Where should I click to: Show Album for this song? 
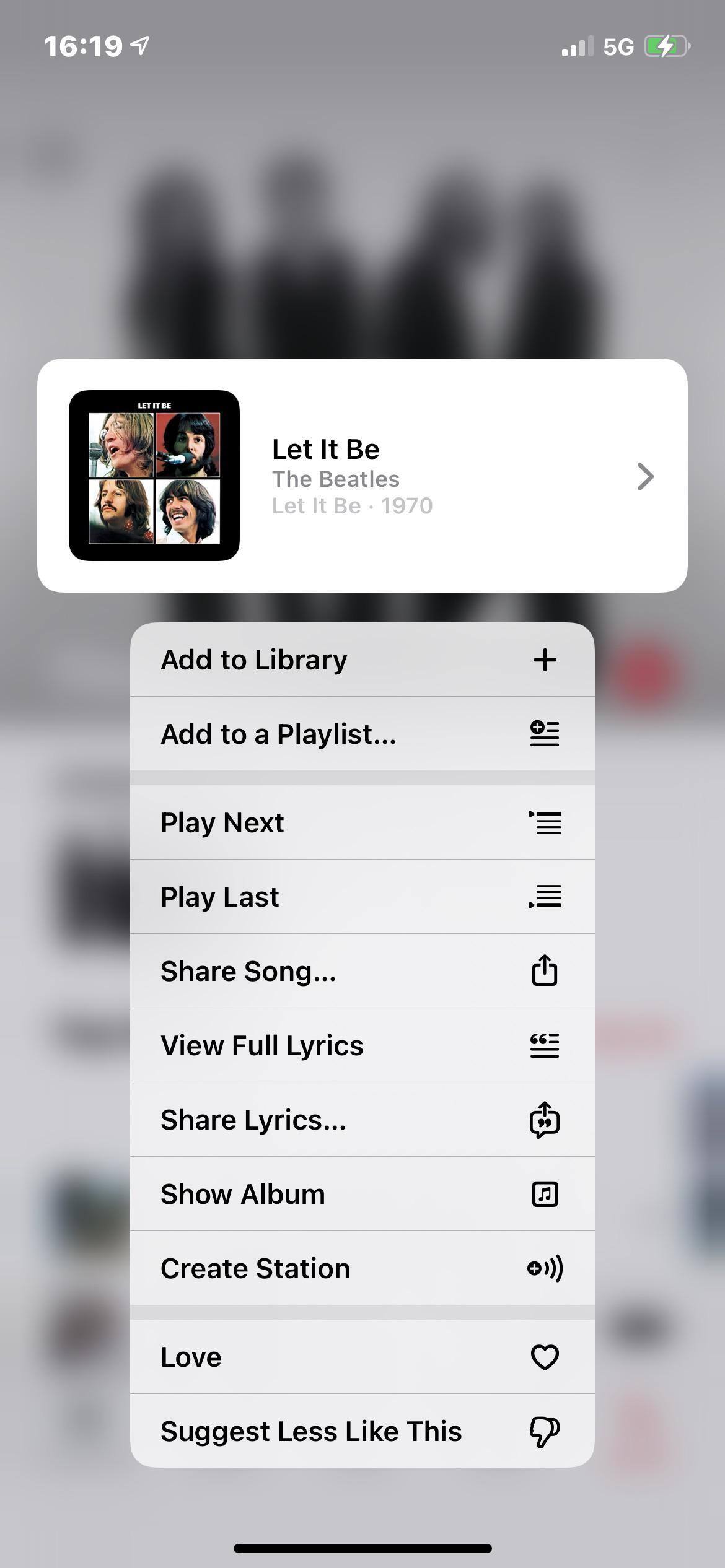[x=362, y=1194]
